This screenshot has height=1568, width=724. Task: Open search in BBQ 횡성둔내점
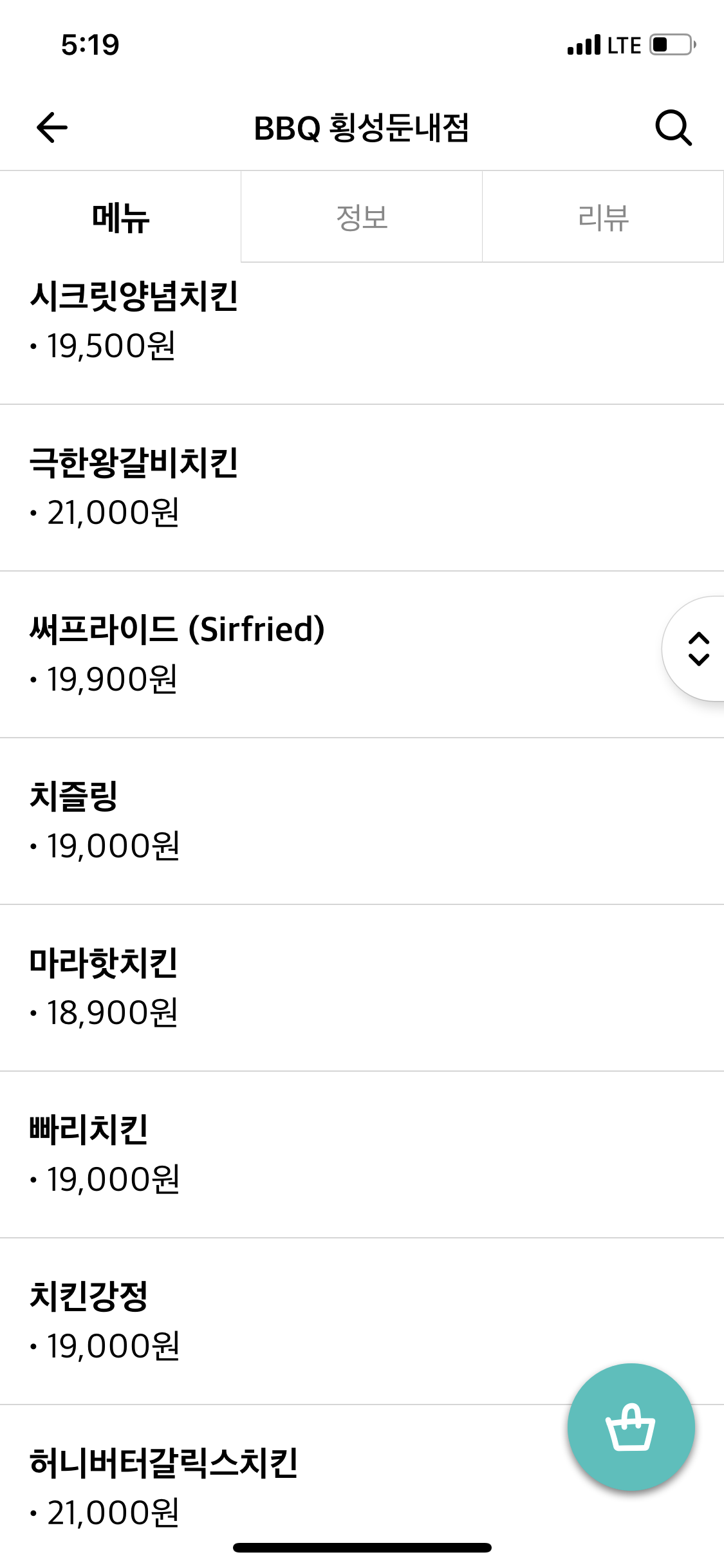[x=673, y=127]
